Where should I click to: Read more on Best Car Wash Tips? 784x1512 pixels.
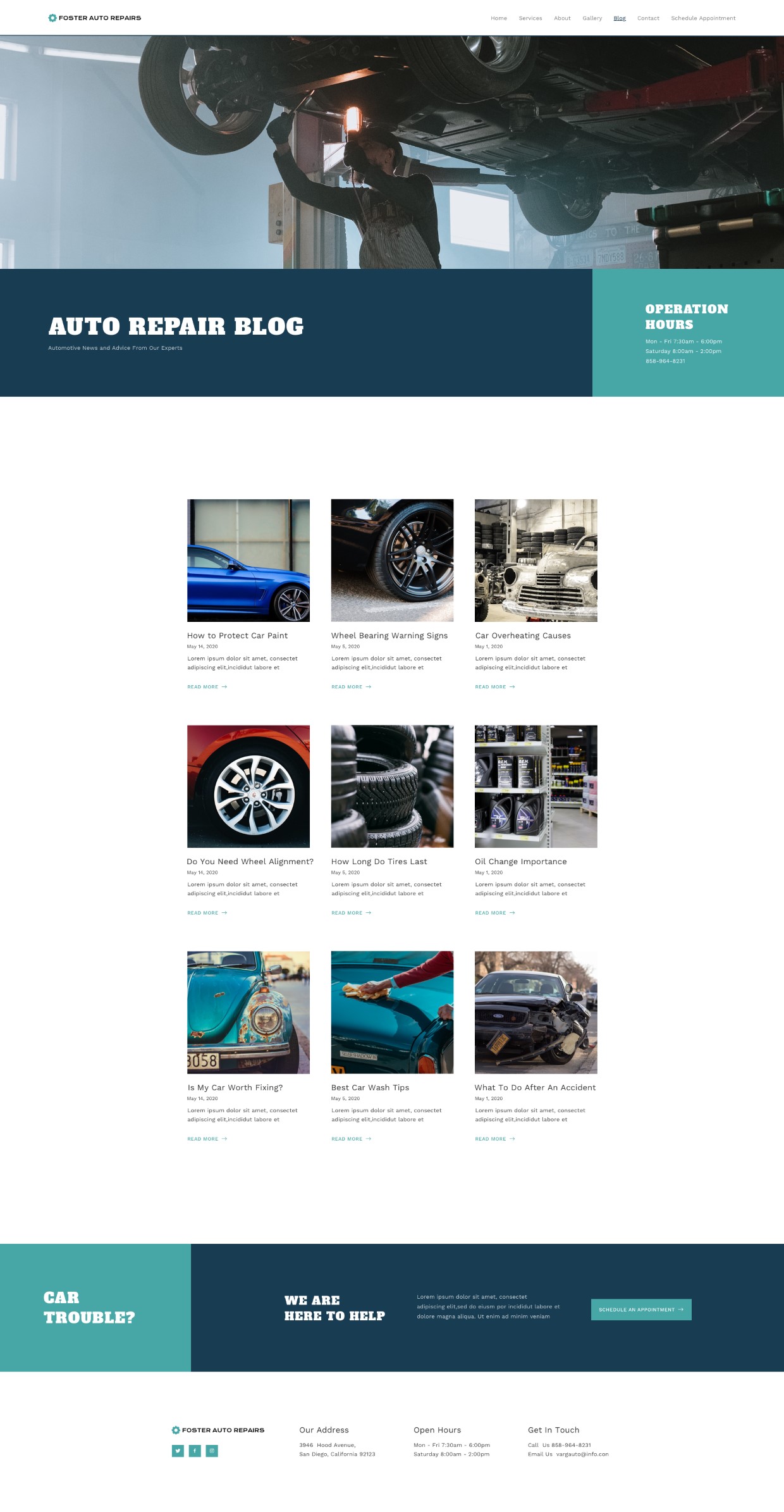click(351, 1138)
